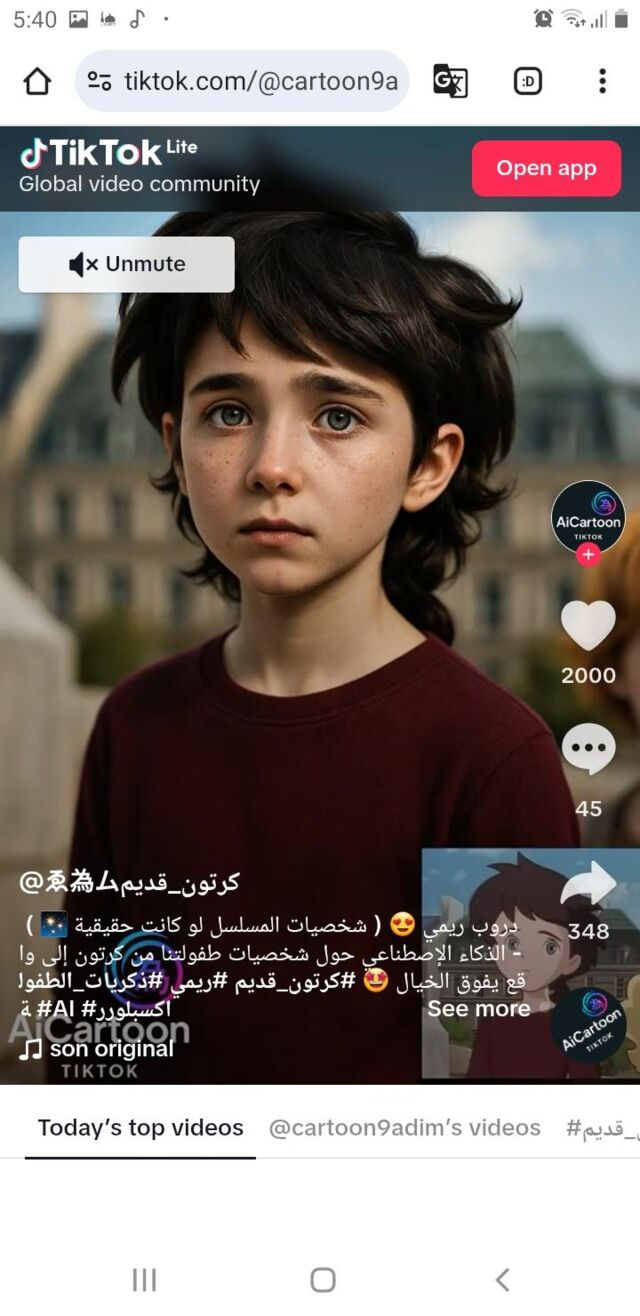Screen dimensions: 640x1316
Task: Tap the Open app button
Action: point(546,168)
